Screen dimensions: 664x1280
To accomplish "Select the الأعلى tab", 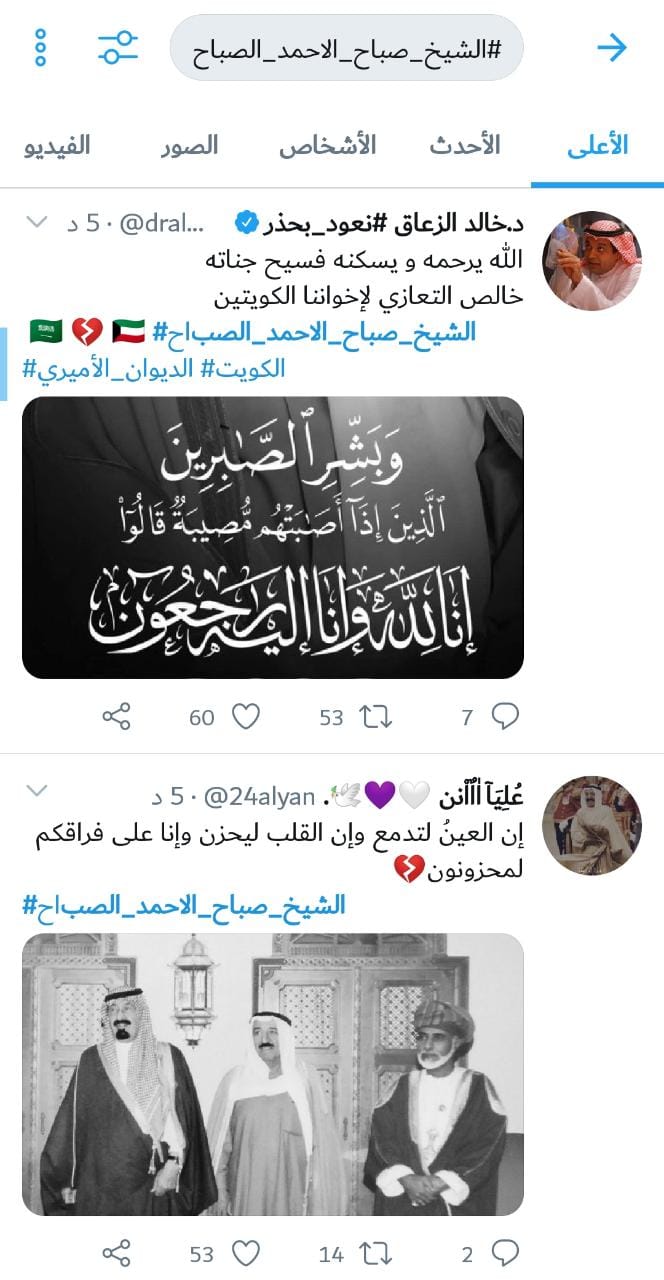I will tap(597, 146).
